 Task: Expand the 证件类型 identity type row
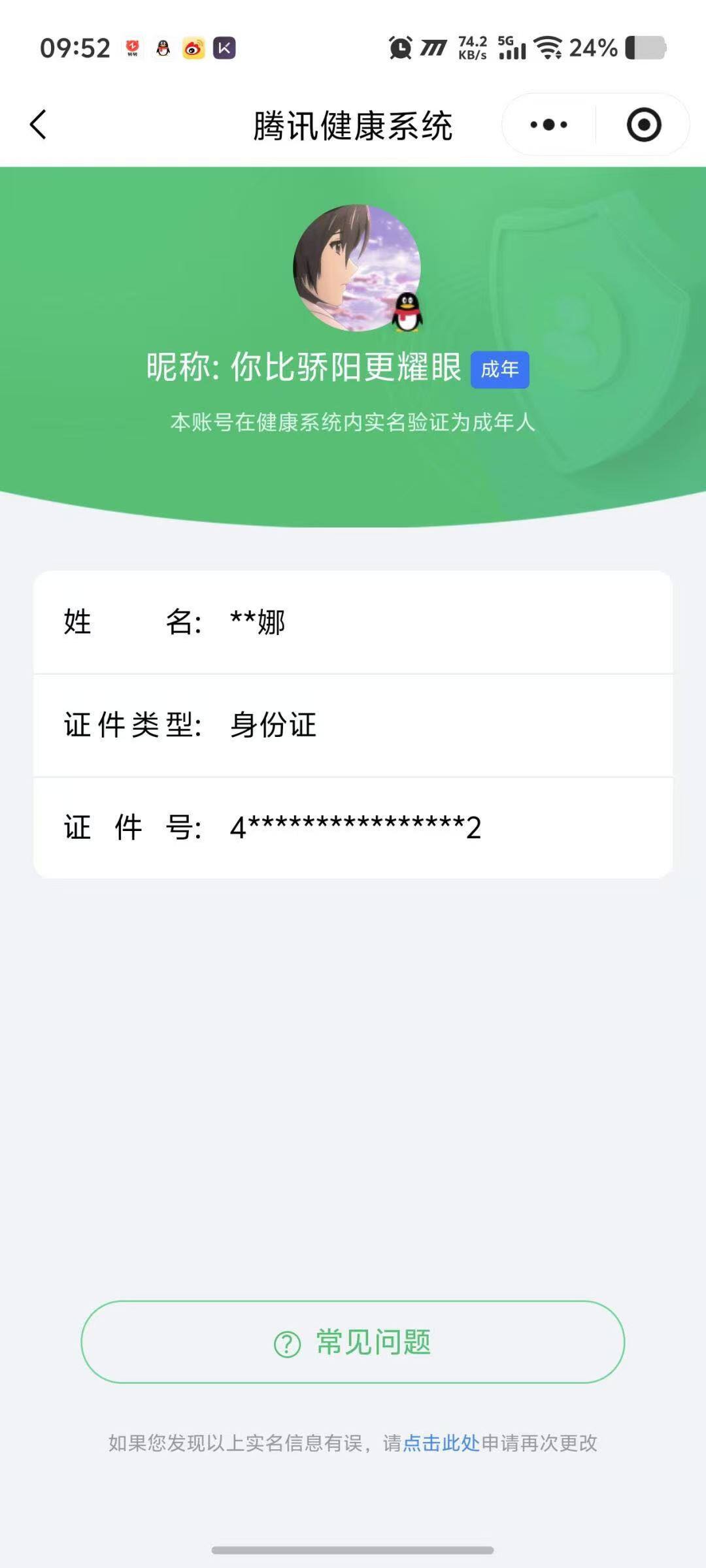[353, 725]
